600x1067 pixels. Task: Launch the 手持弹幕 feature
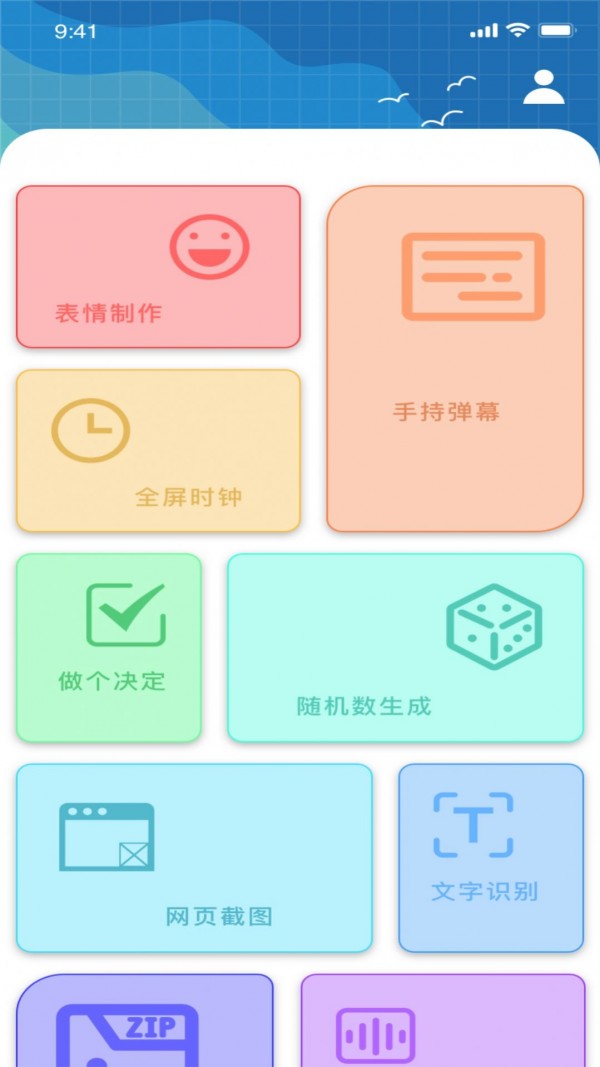tap(455, 358)
